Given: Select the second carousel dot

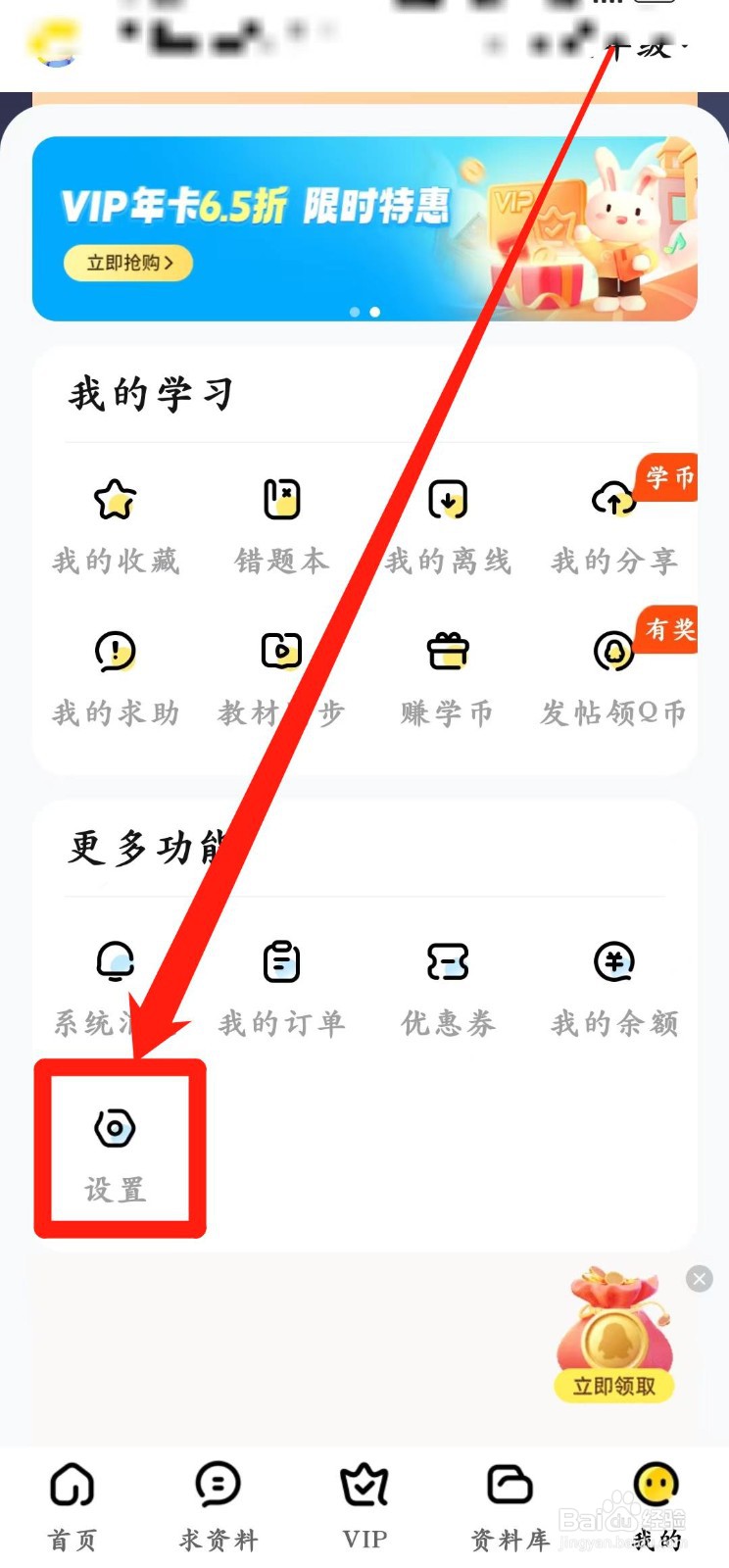Looking at the screenshot, I should pos(375,312).
